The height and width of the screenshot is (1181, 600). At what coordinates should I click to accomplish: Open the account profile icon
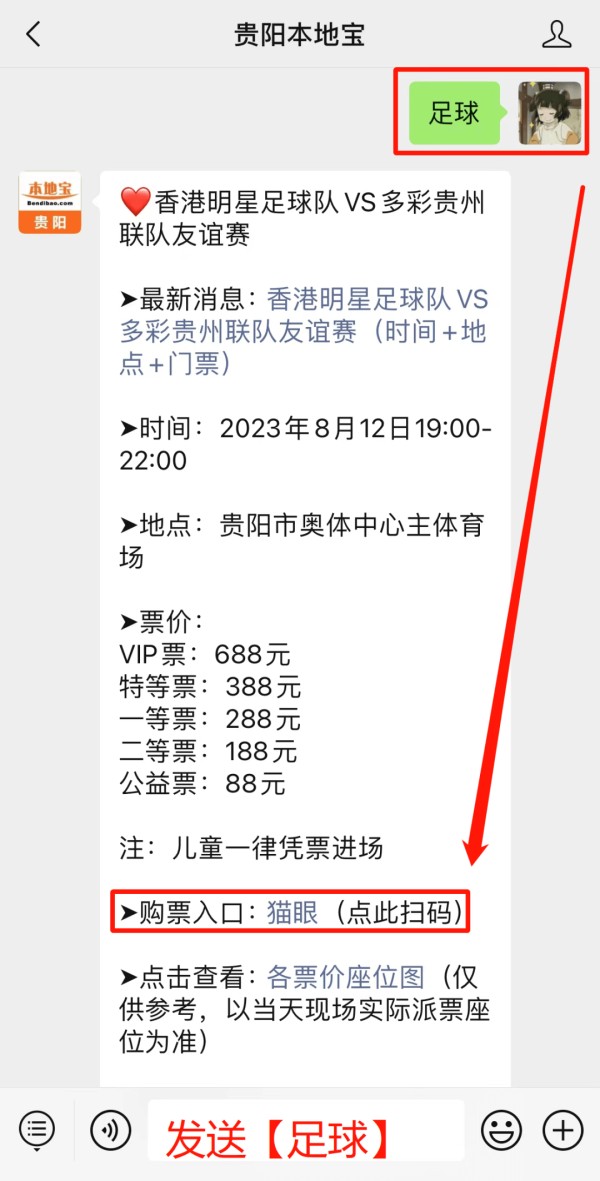556,35
